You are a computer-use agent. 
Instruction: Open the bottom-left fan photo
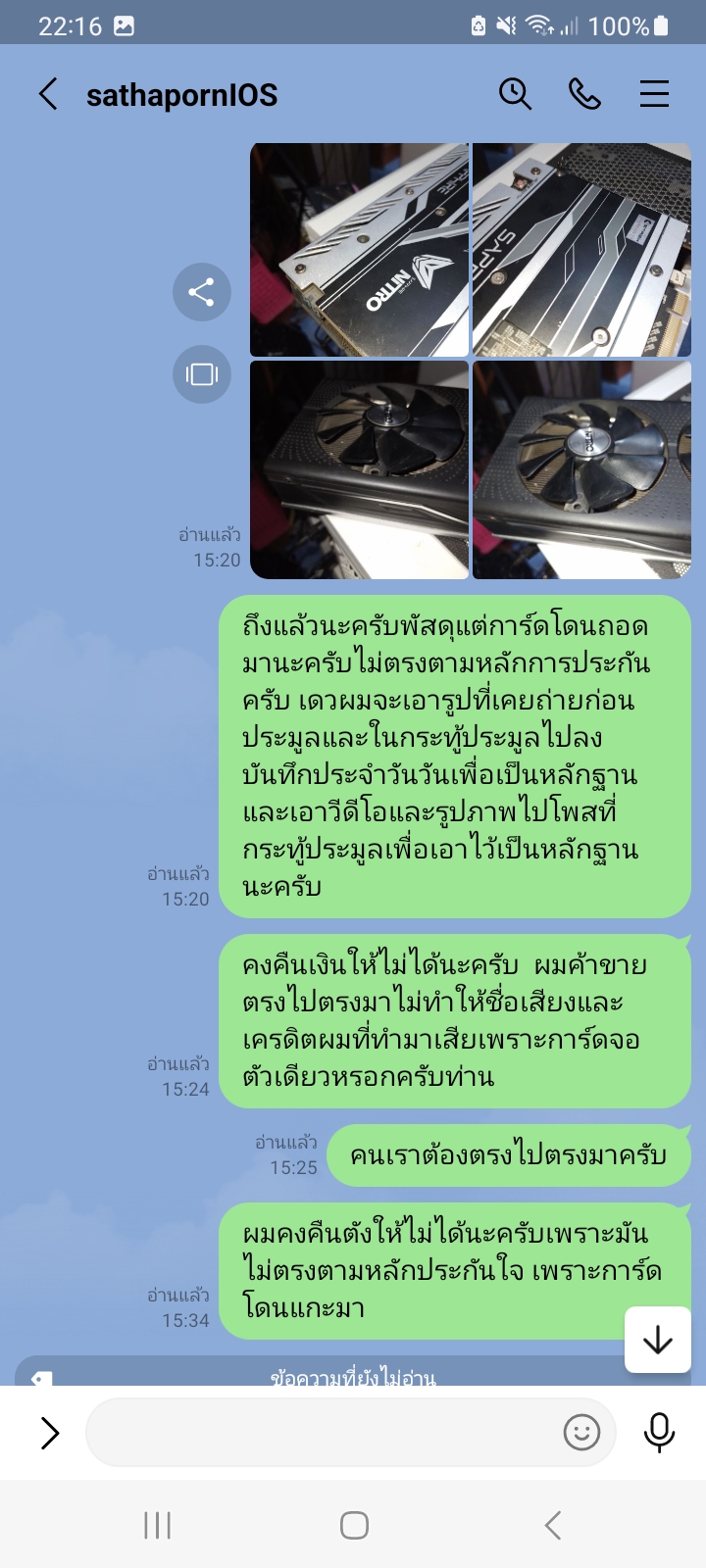[x=359, y=469]
